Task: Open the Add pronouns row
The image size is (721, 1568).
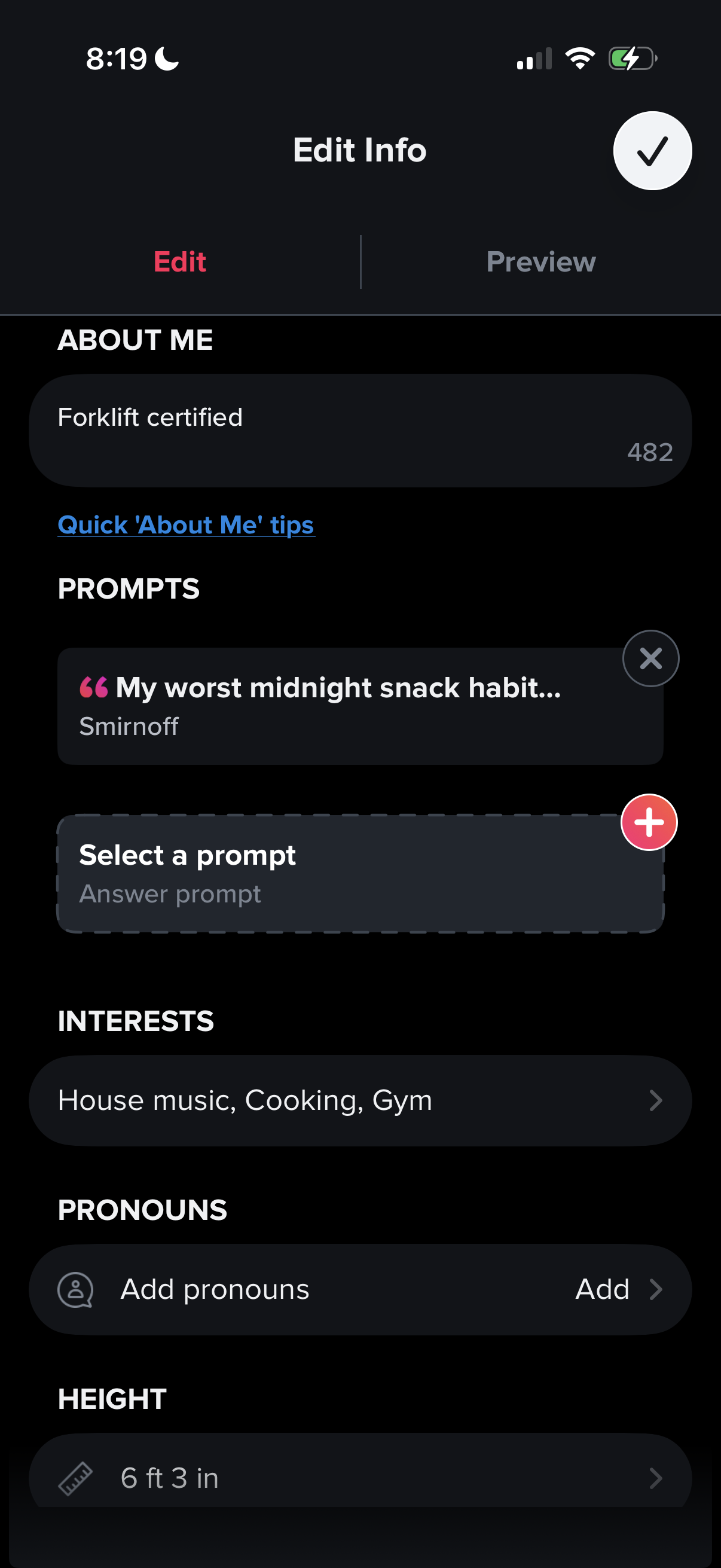Action: (359, 1289)
